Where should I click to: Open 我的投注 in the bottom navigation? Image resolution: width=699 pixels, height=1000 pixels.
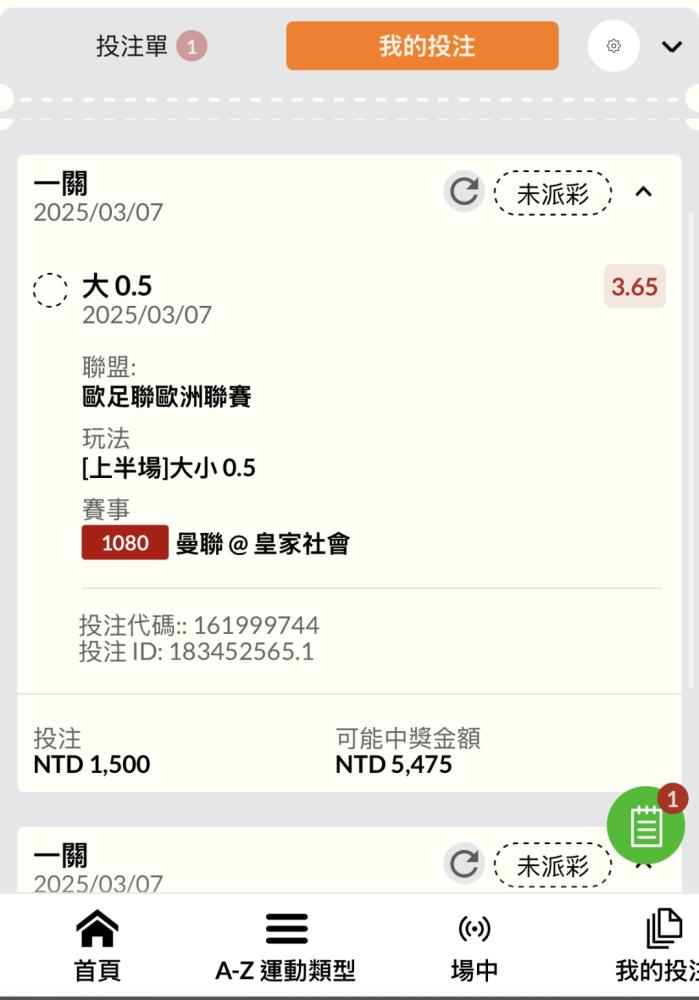[x=660, y=947]
